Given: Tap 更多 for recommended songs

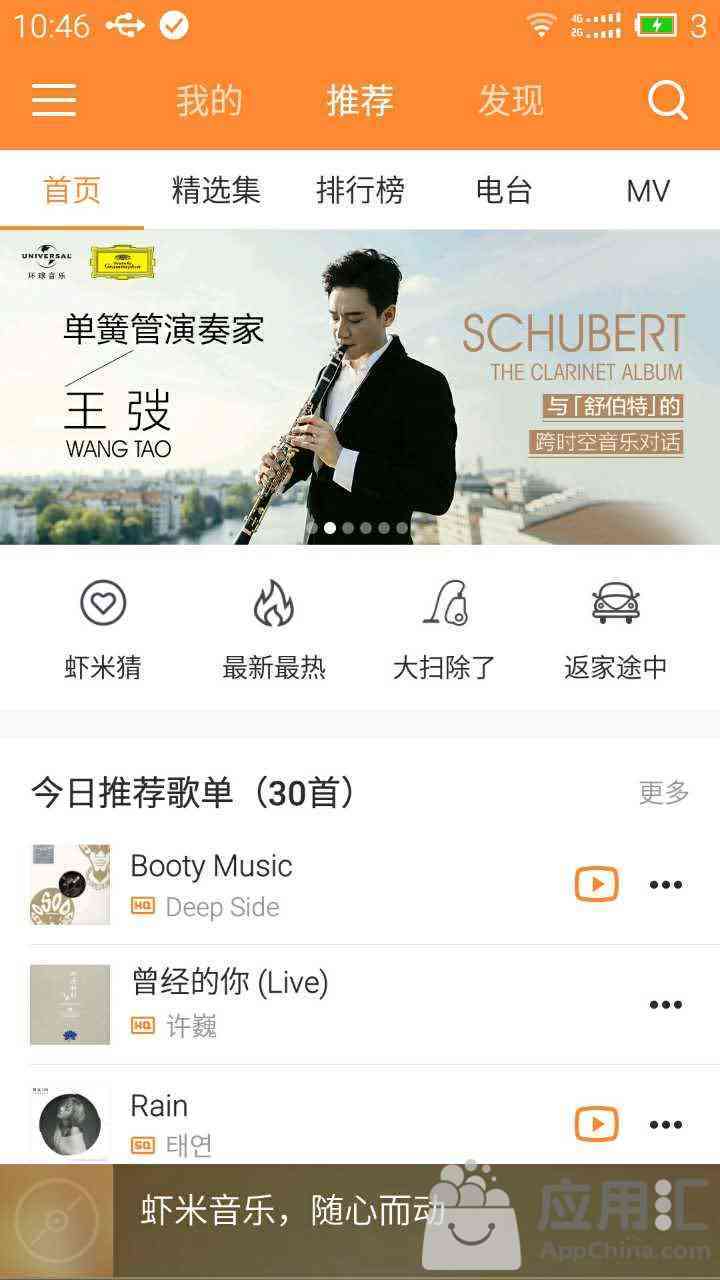Looking at the screenshot, I should click(x=664, y=793).
